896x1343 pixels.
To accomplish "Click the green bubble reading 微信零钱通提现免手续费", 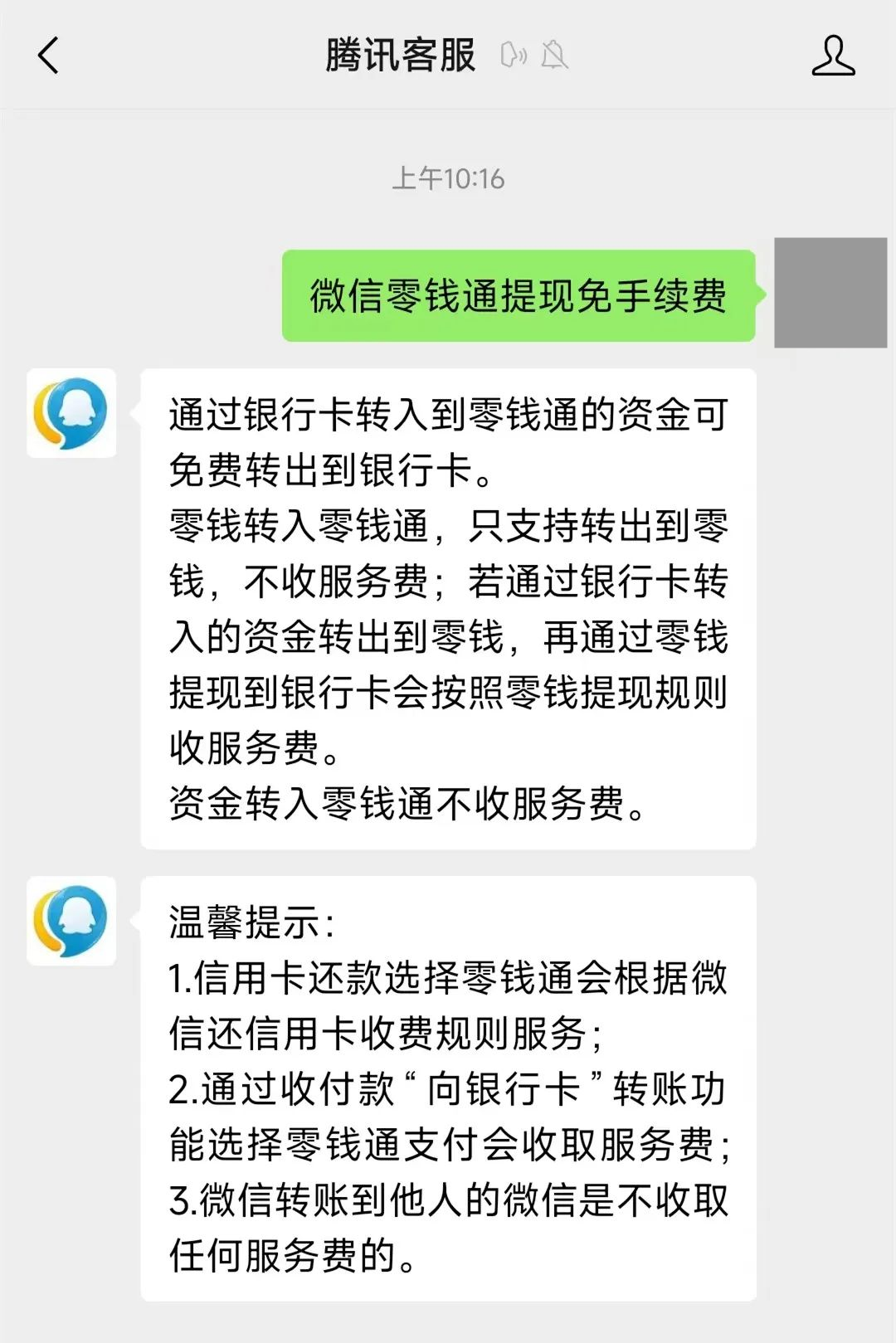I will [521, 295].
